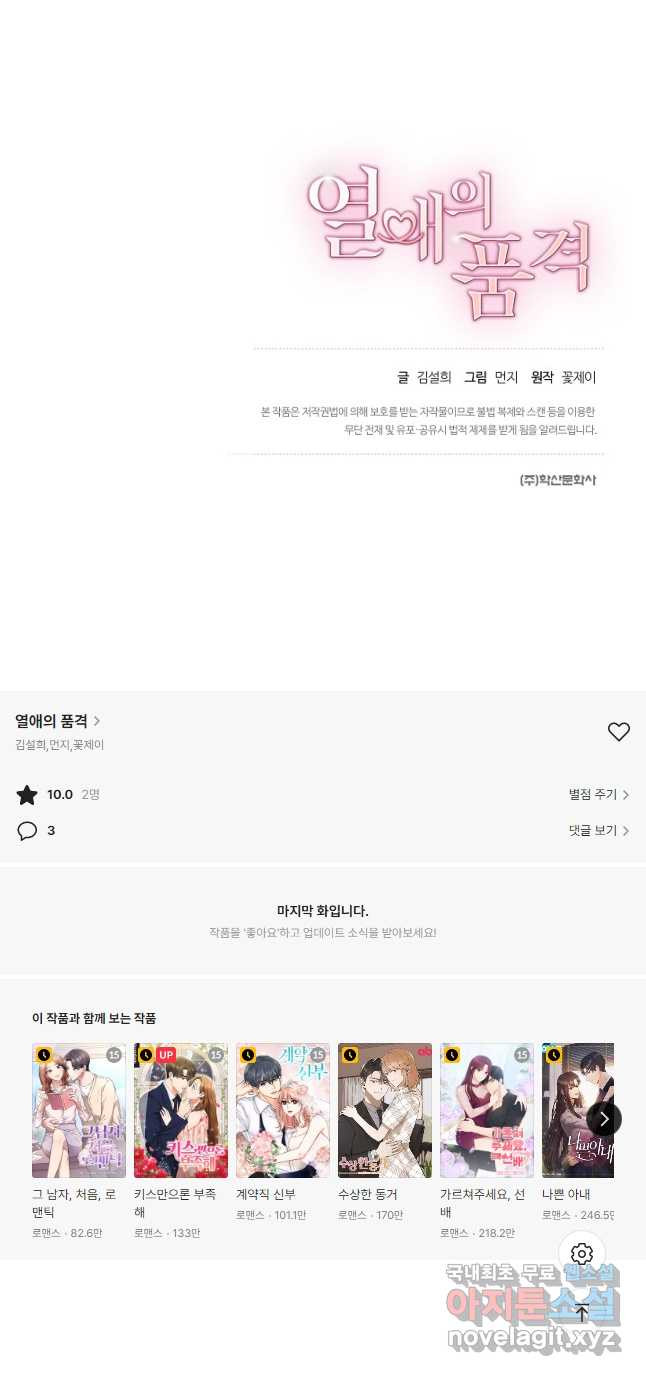The image size is (646, 1376).
Task: Open the 나쁜 아내 webtoon
Action: pyautogui.click(x=568, y=1111)
